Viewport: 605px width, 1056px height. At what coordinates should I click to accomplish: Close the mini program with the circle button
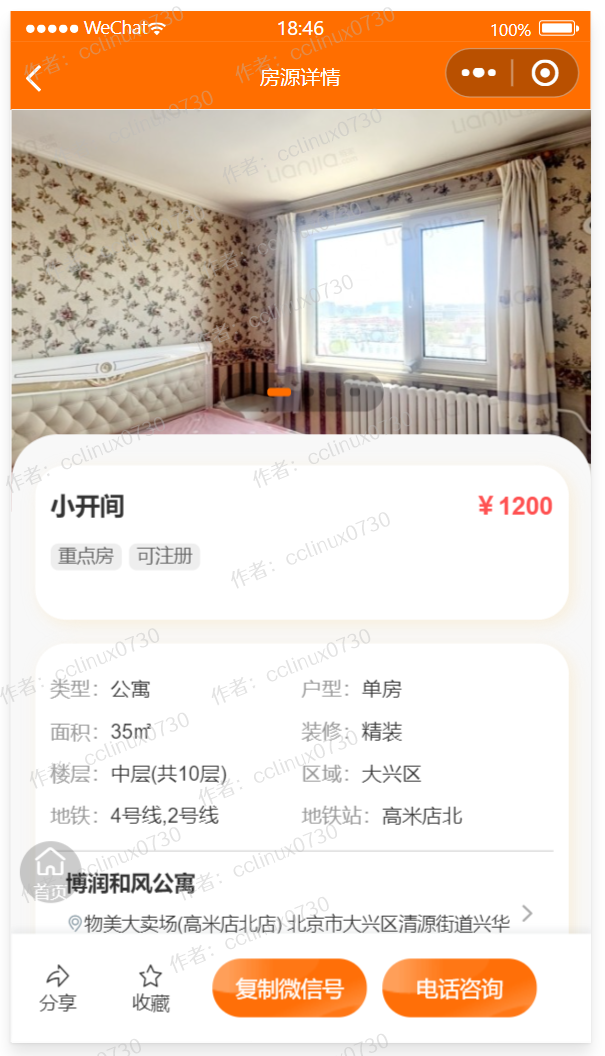pos(545,74)
